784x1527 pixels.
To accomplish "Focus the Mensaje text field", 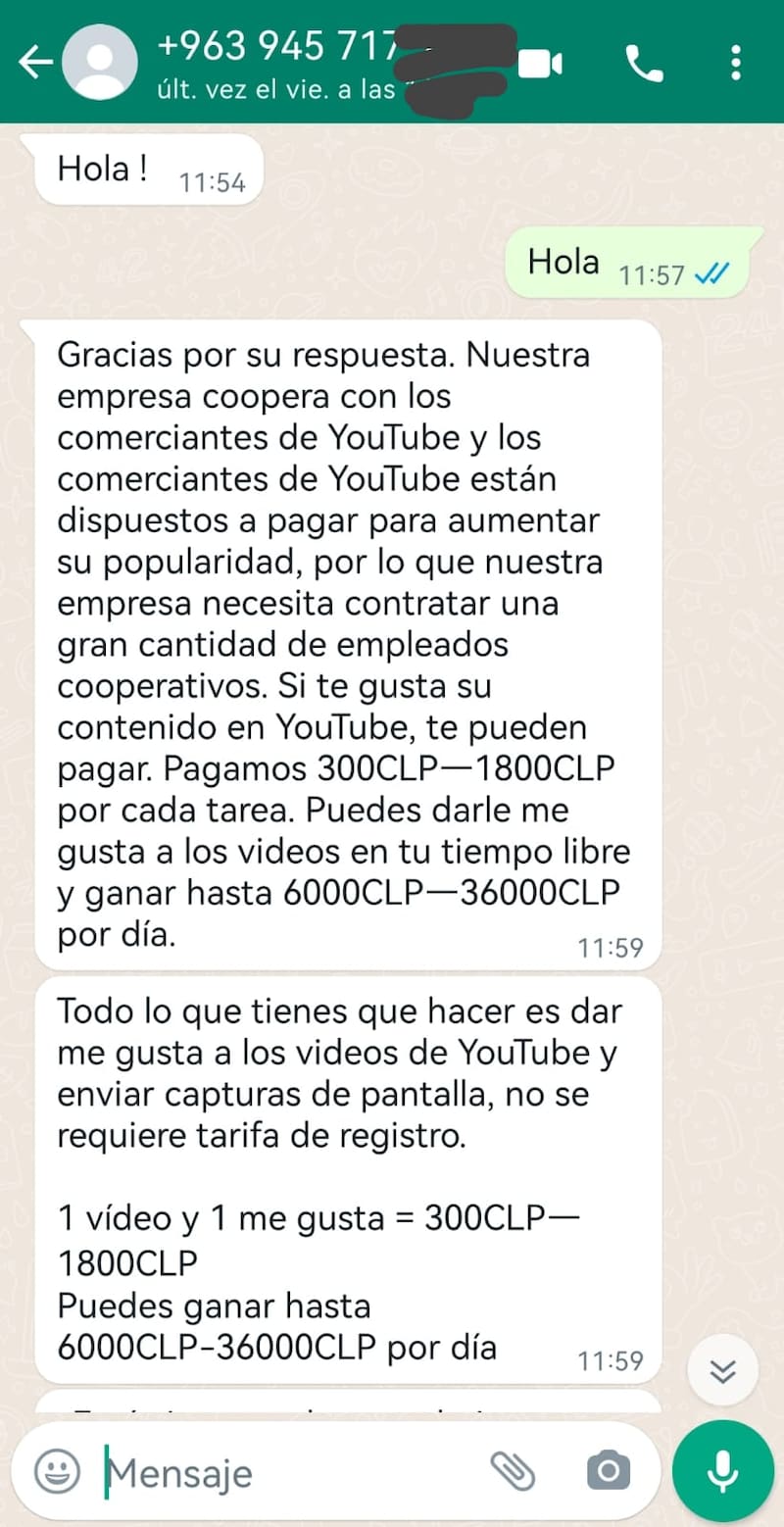I will 284,1471.
